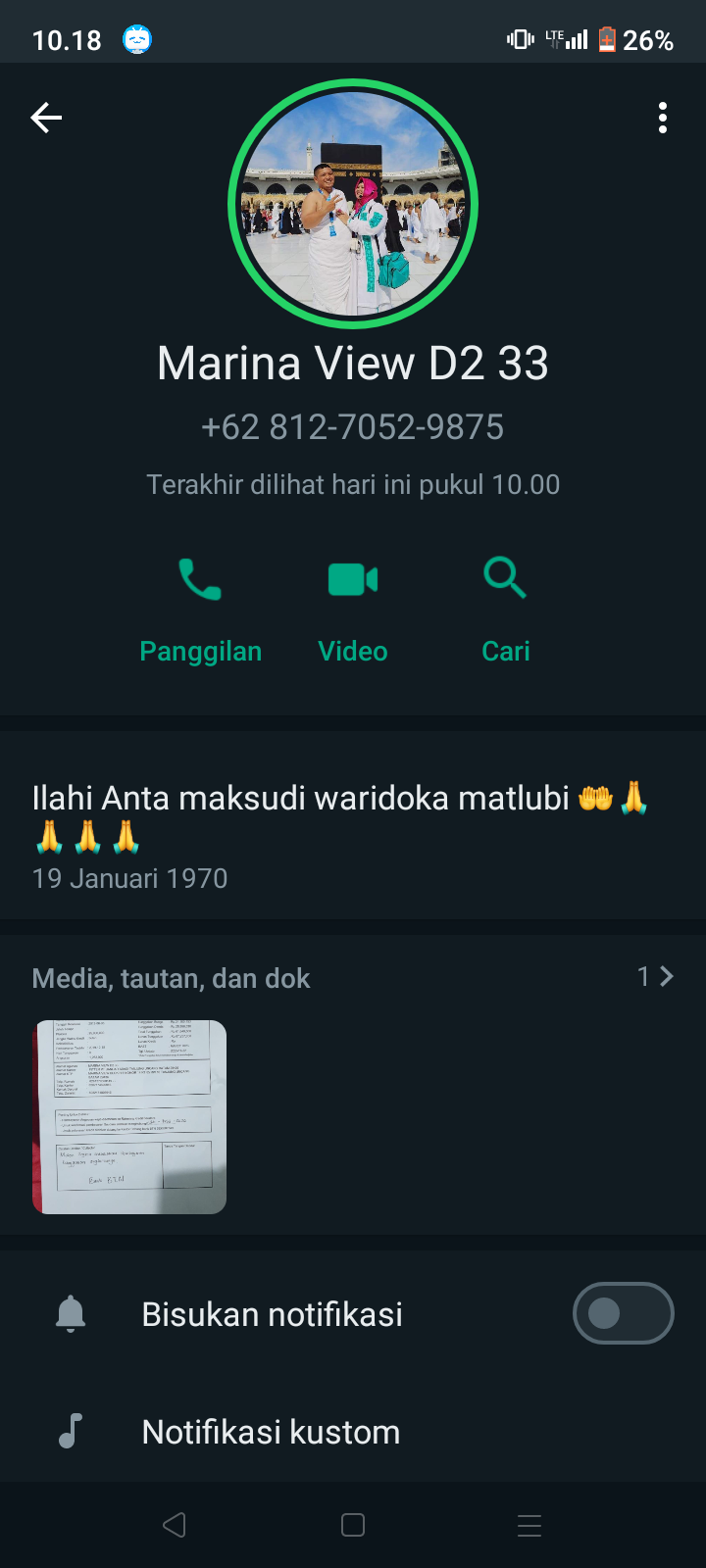Viewport: 706px width, 1568px height.
Task: Open Notifikasi kustom settings
Action: (272, 1431)
